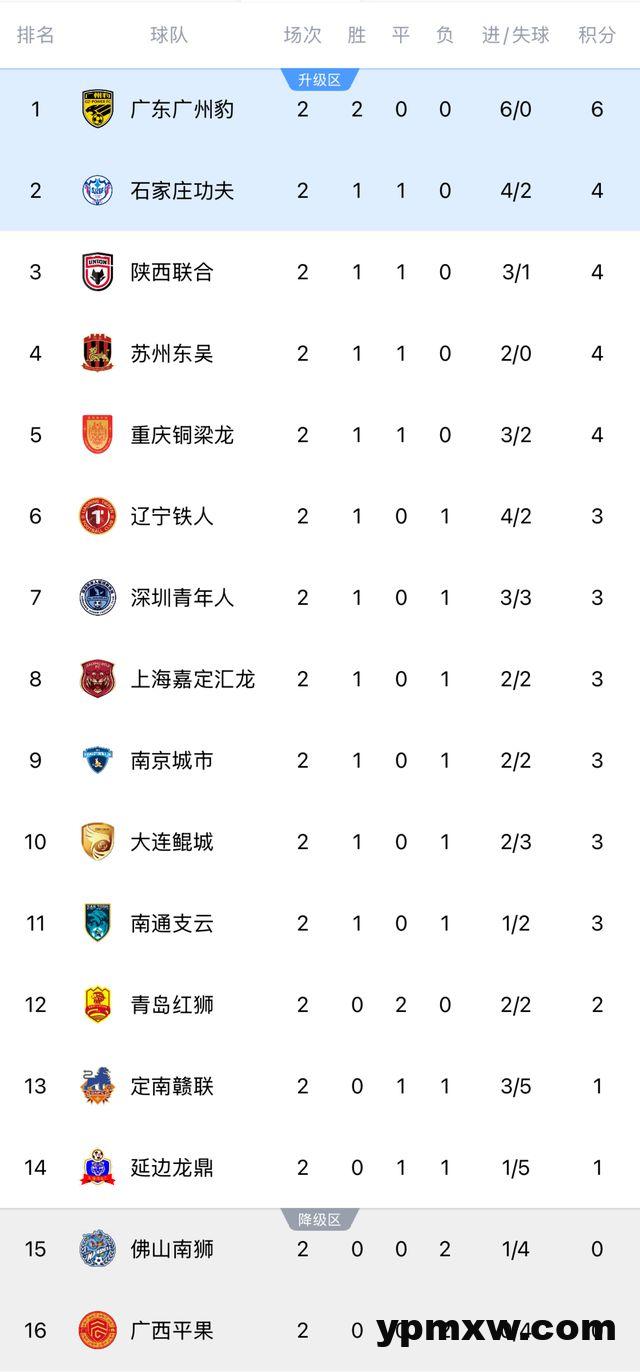Open the 广东广州豹 team row
This screenshot has width=640, height=1372.
point(320,109)
